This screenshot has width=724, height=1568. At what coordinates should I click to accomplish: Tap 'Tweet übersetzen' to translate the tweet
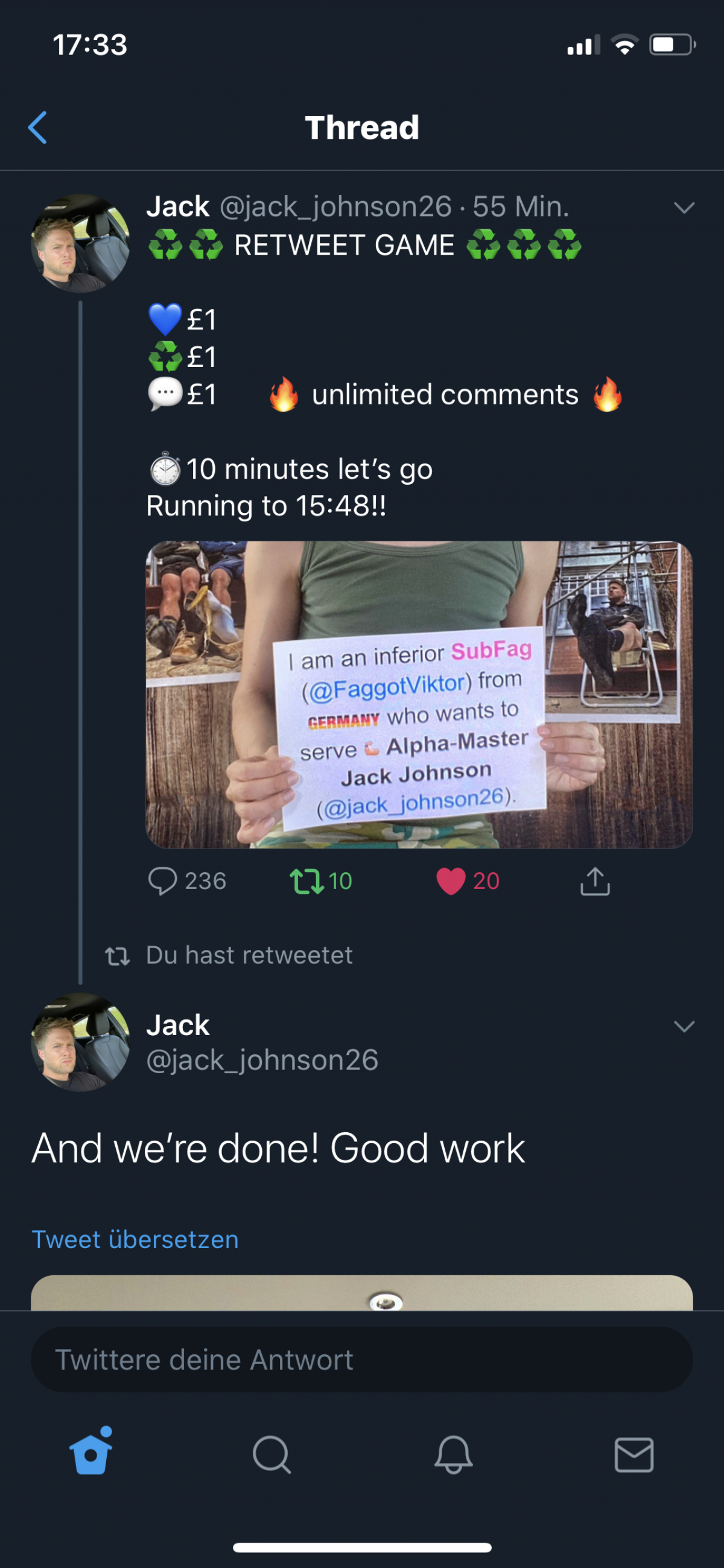coord(135,1239)
